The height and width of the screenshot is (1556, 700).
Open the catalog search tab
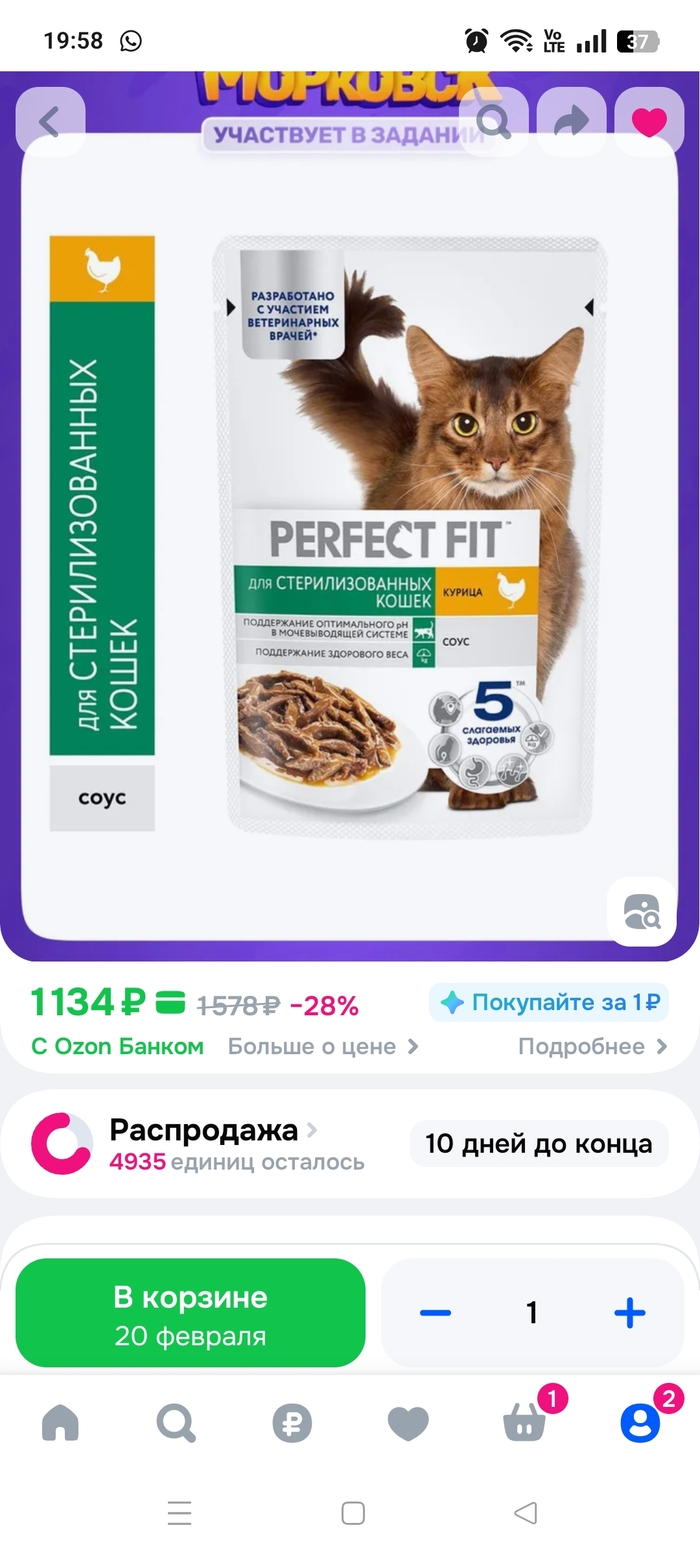176,1422
